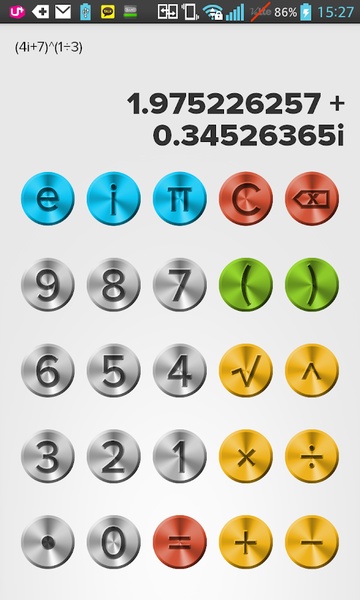
Task: Insert the pi constant
Action: [180, 199]
